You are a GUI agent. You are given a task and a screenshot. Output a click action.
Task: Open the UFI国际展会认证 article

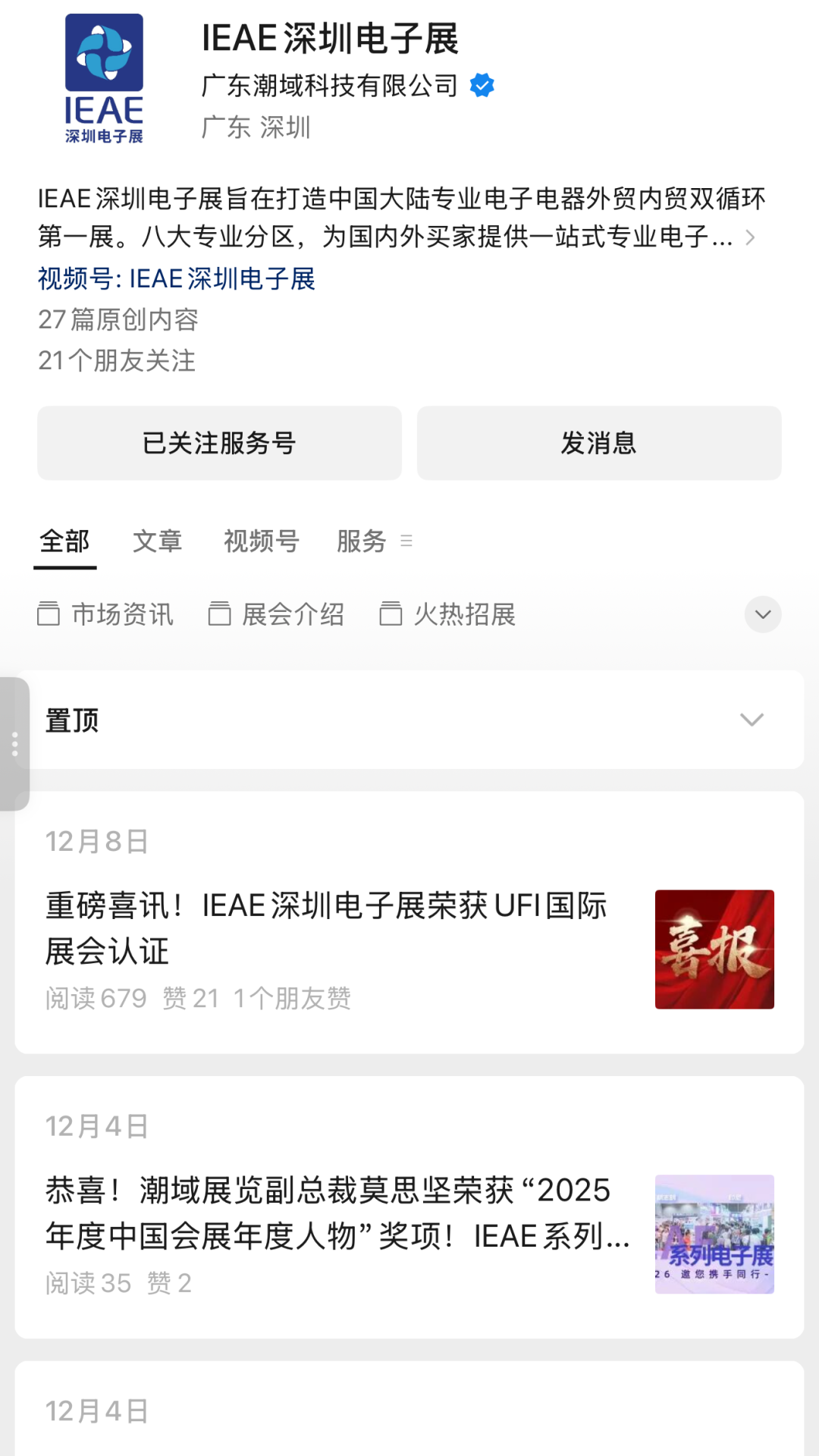click(x=326, y=928)
